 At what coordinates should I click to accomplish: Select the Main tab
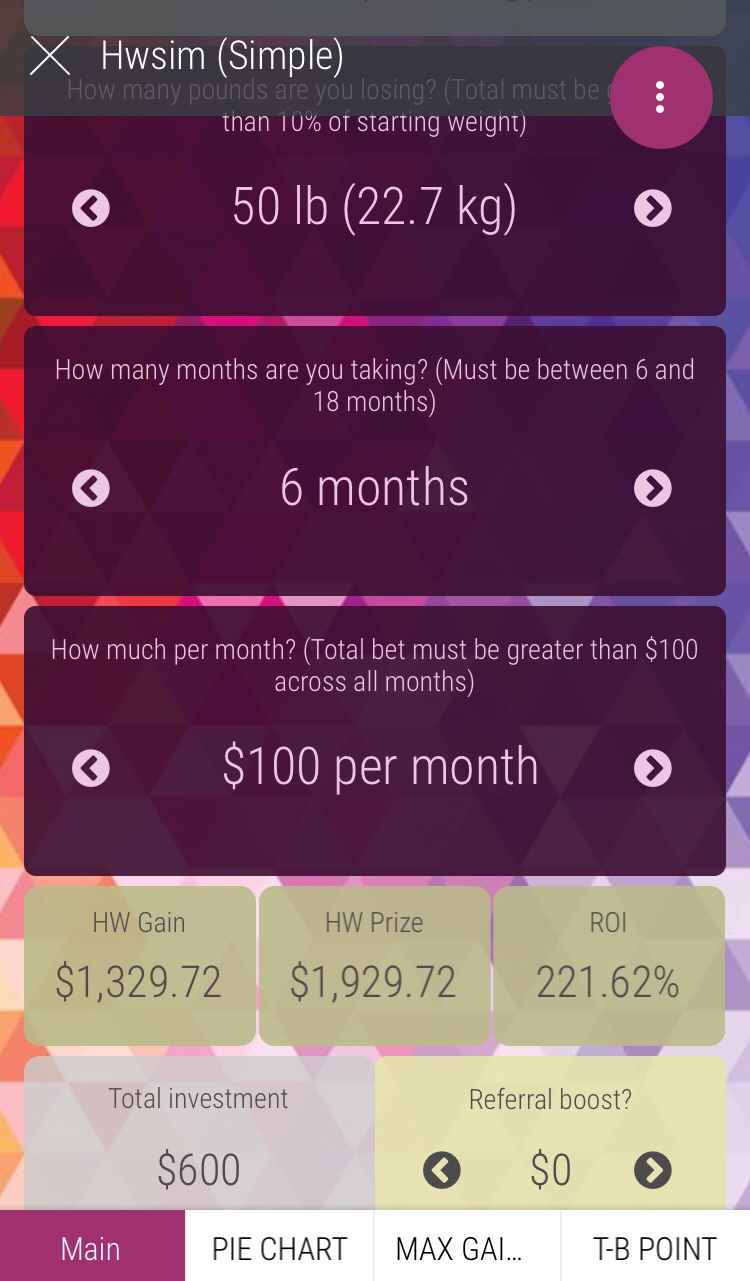[x=91, y=1248]
